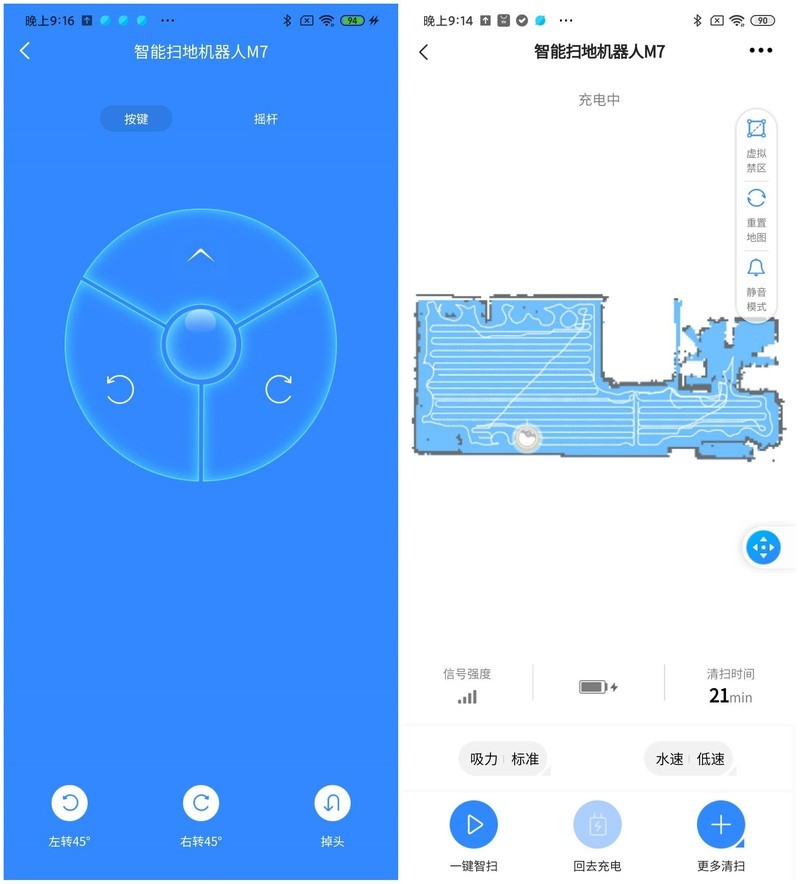Change the 吸力 标准 suction setting

pos(503,759)
